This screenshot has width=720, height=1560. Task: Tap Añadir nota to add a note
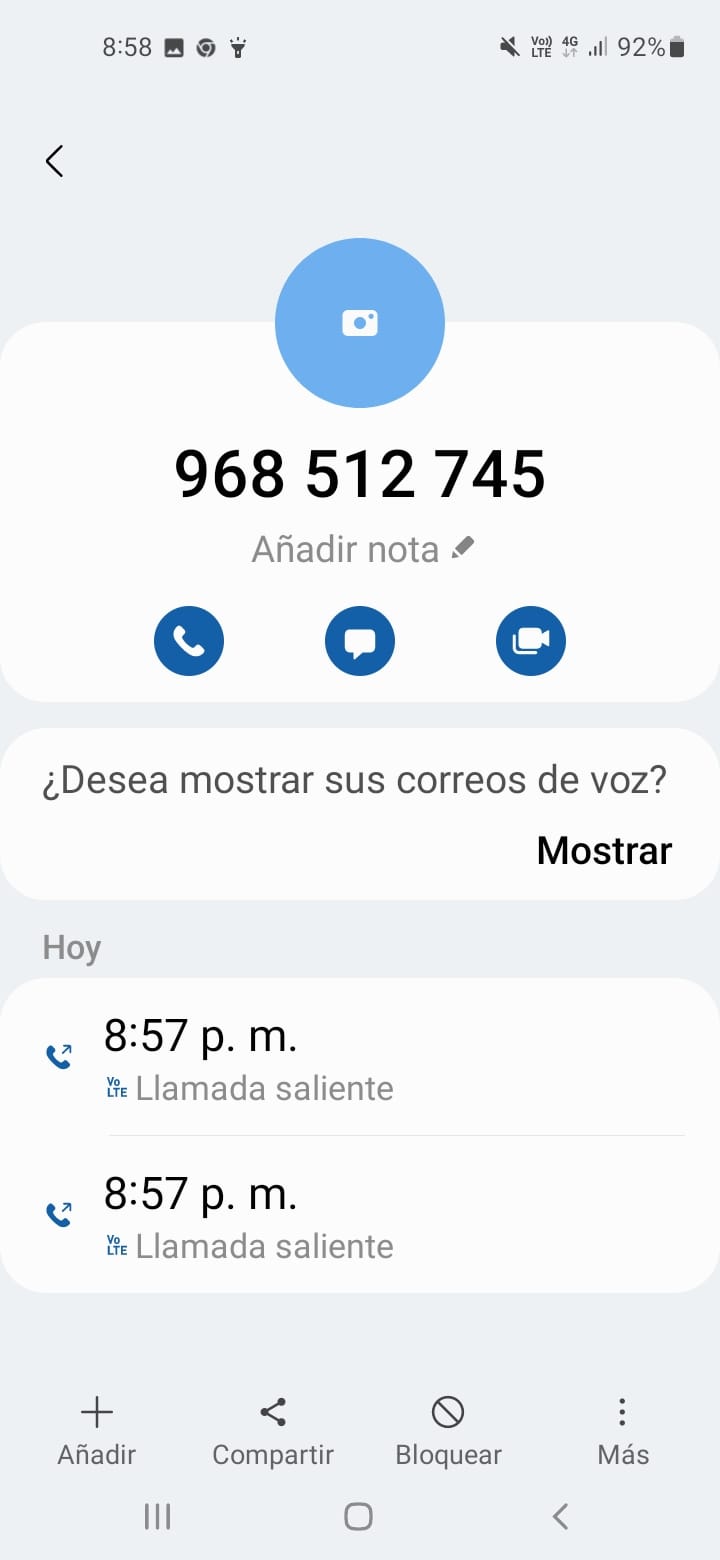(x=362, y=549)
